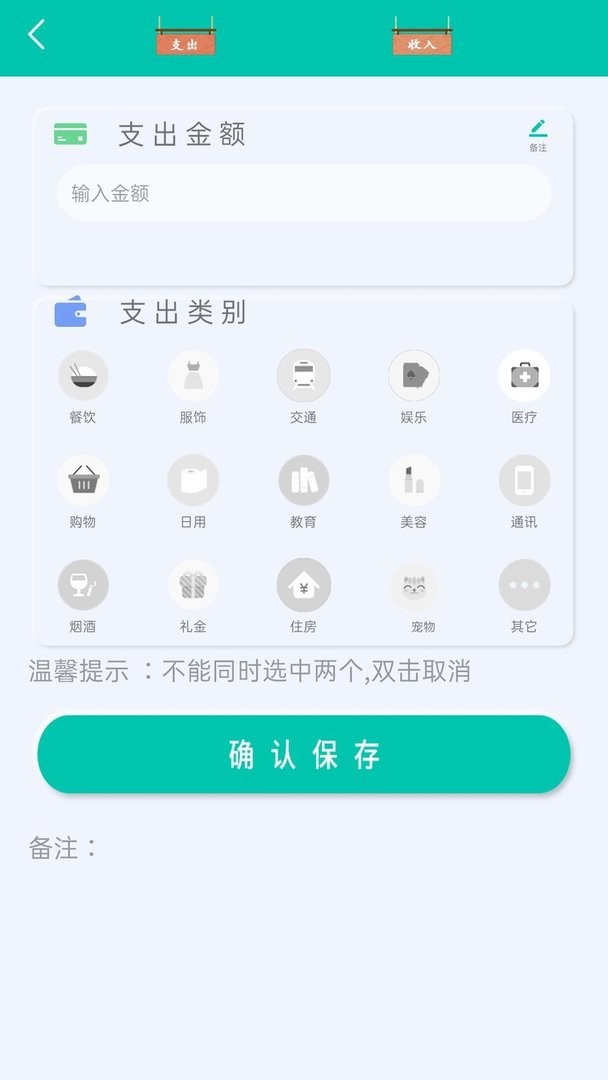This screenshot has height=1080, width=608.
Task: Pick the 交通 category
Action: pyautogui.click(x=303, y=376)
